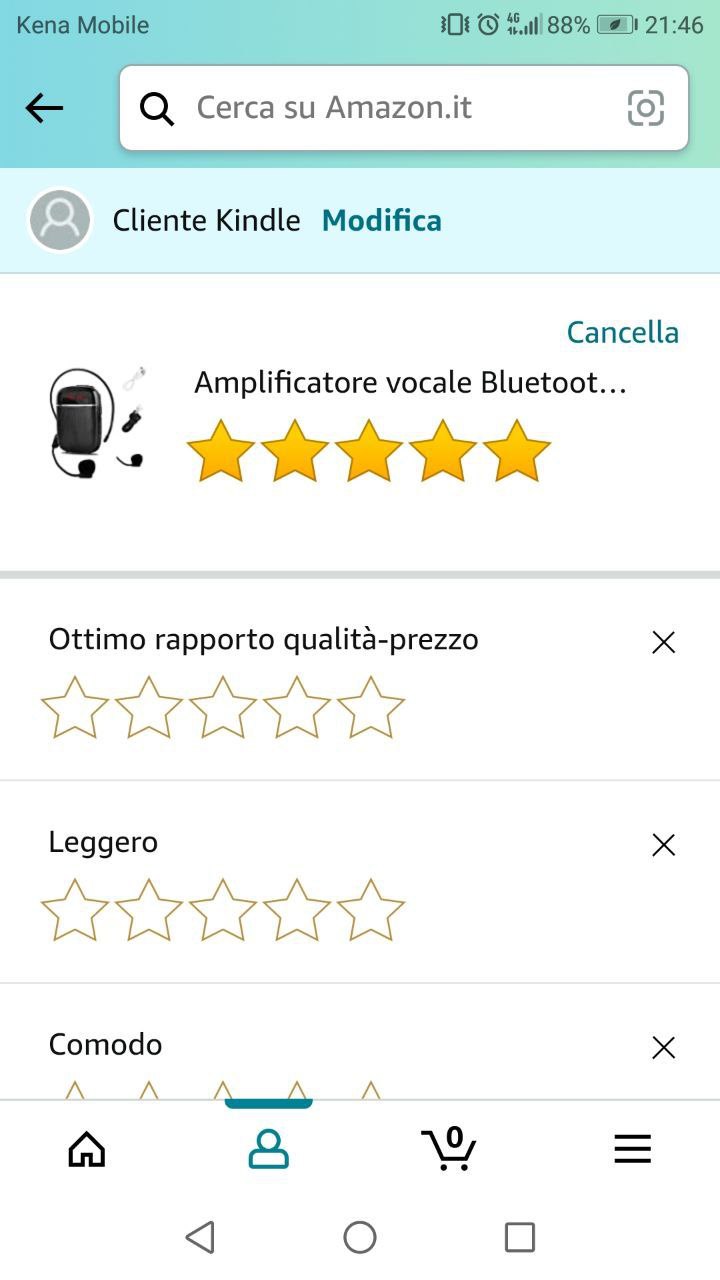Tap Cancella to clear the review
The width and height of the screenshot is (720, 1280).
coord(622,332)
